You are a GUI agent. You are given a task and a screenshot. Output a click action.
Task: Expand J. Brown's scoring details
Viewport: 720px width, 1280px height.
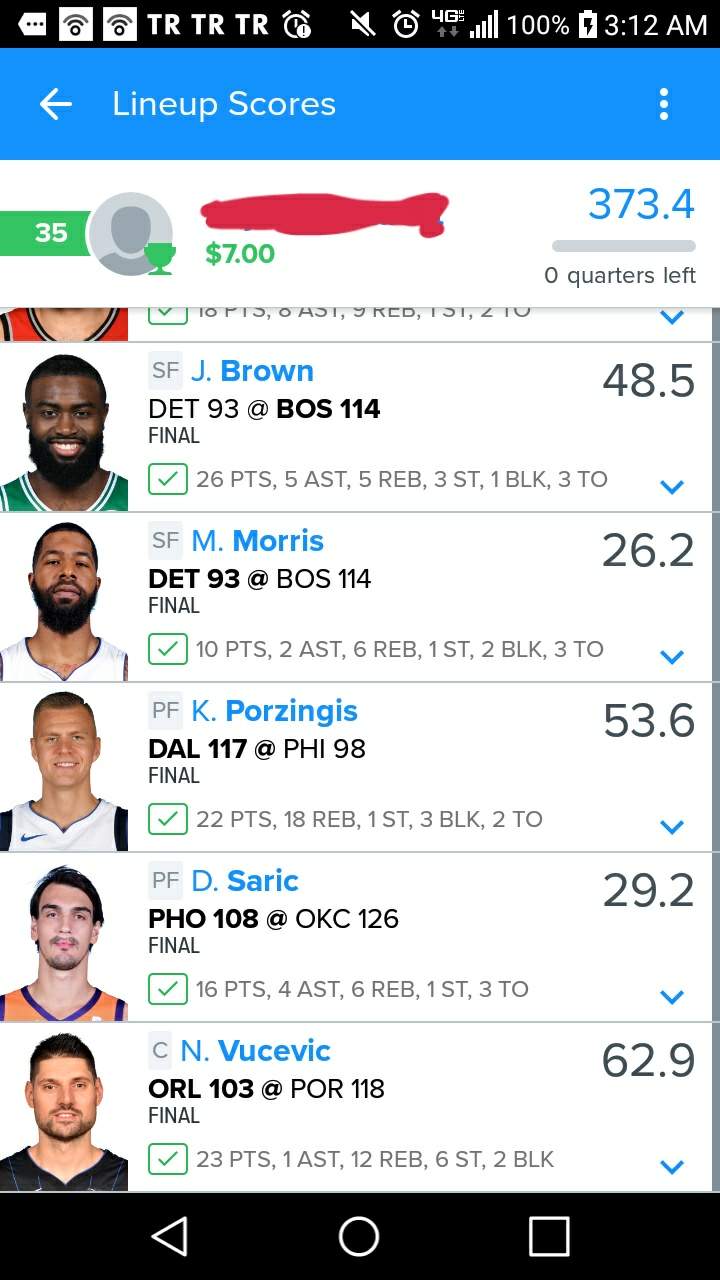[672, 487]
